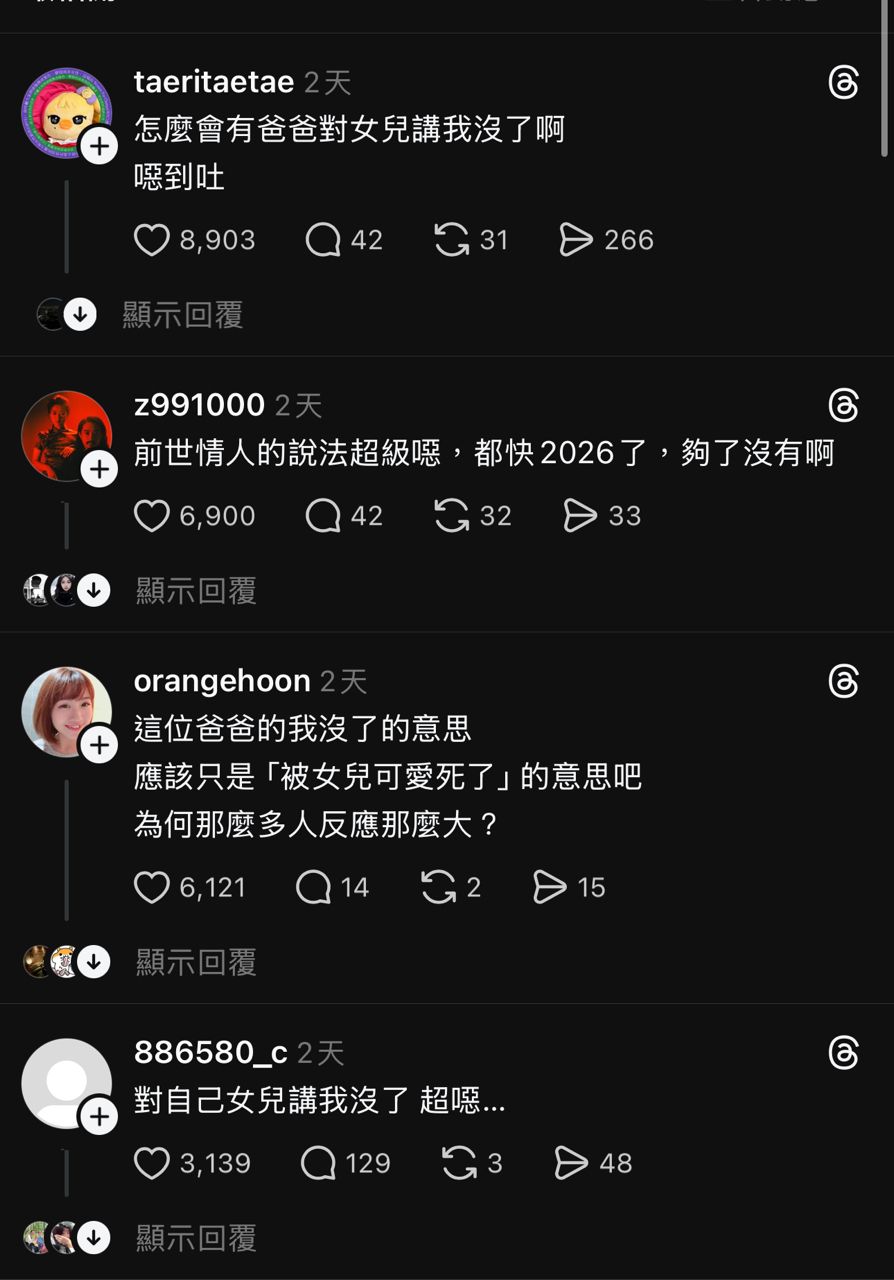The image size is (894, 1280).
Task: Repost the comment by z991000
Action: coord(452,516)
